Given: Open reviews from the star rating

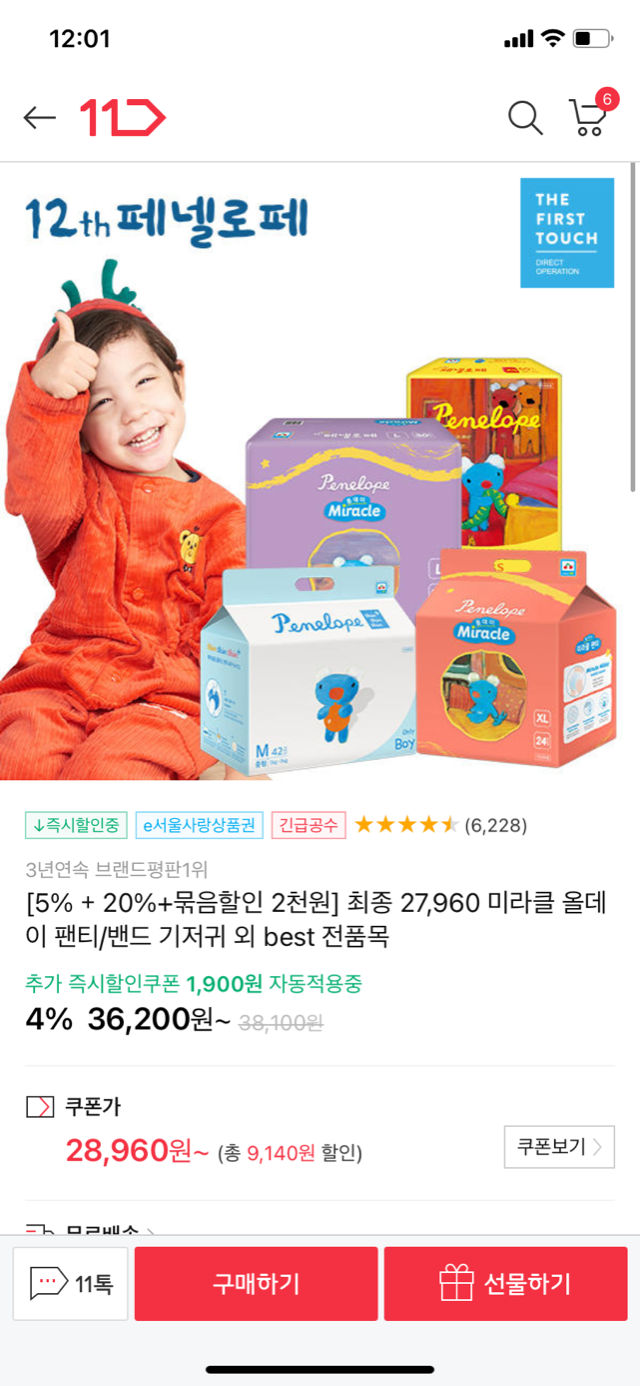Looking at the screenshot, I should coord(440,825).
